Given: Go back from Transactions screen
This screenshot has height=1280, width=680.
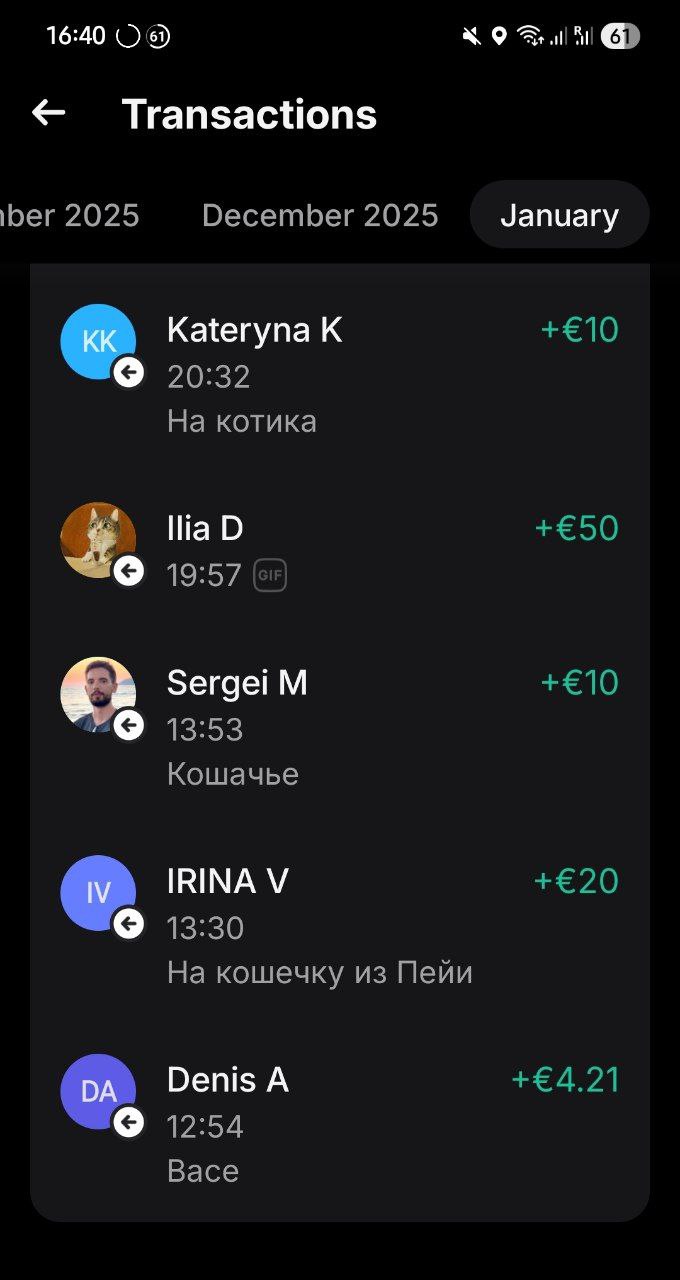Looking at the screenshot, I should pyautogui.click(x=48, y=114).
